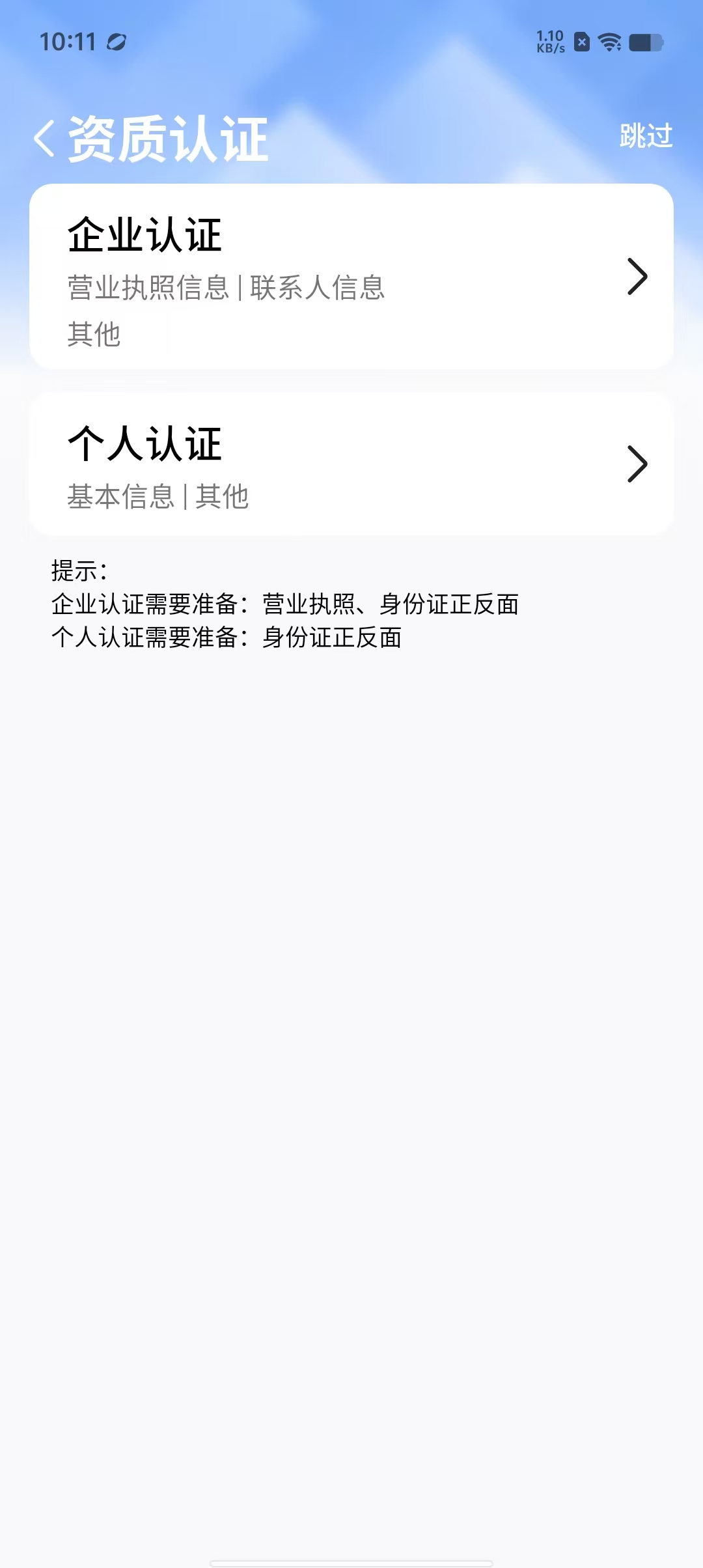The width and height of the screenshot is (703, 1568).
Task: Tap 跳过 to skip certification
Action: (645, 136)
